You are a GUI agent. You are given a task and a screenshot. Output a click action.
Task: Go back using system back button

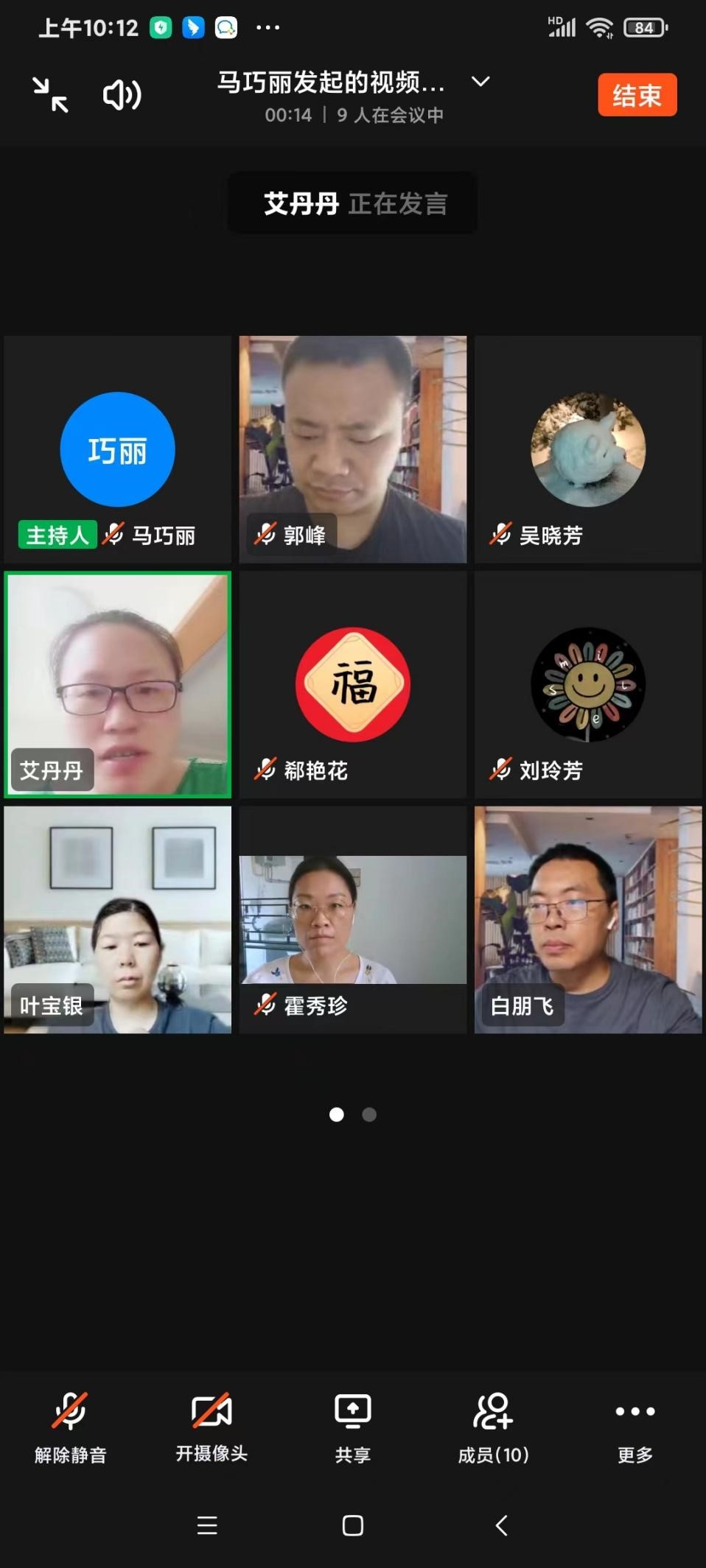pyautogui.click(x=501, y=1525)
